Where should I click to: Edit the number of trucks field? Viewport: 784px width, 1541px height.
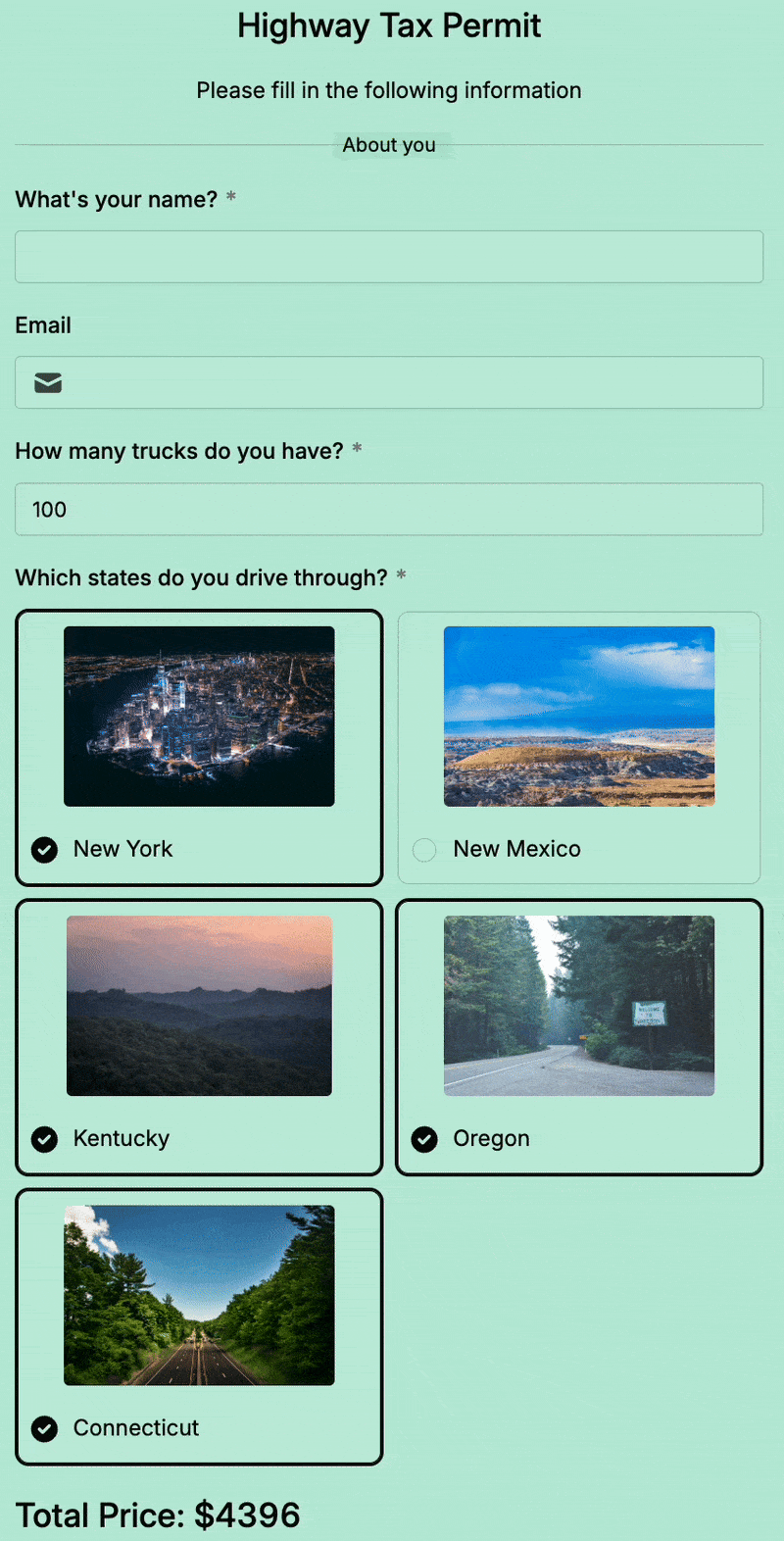tap(389, 509)
